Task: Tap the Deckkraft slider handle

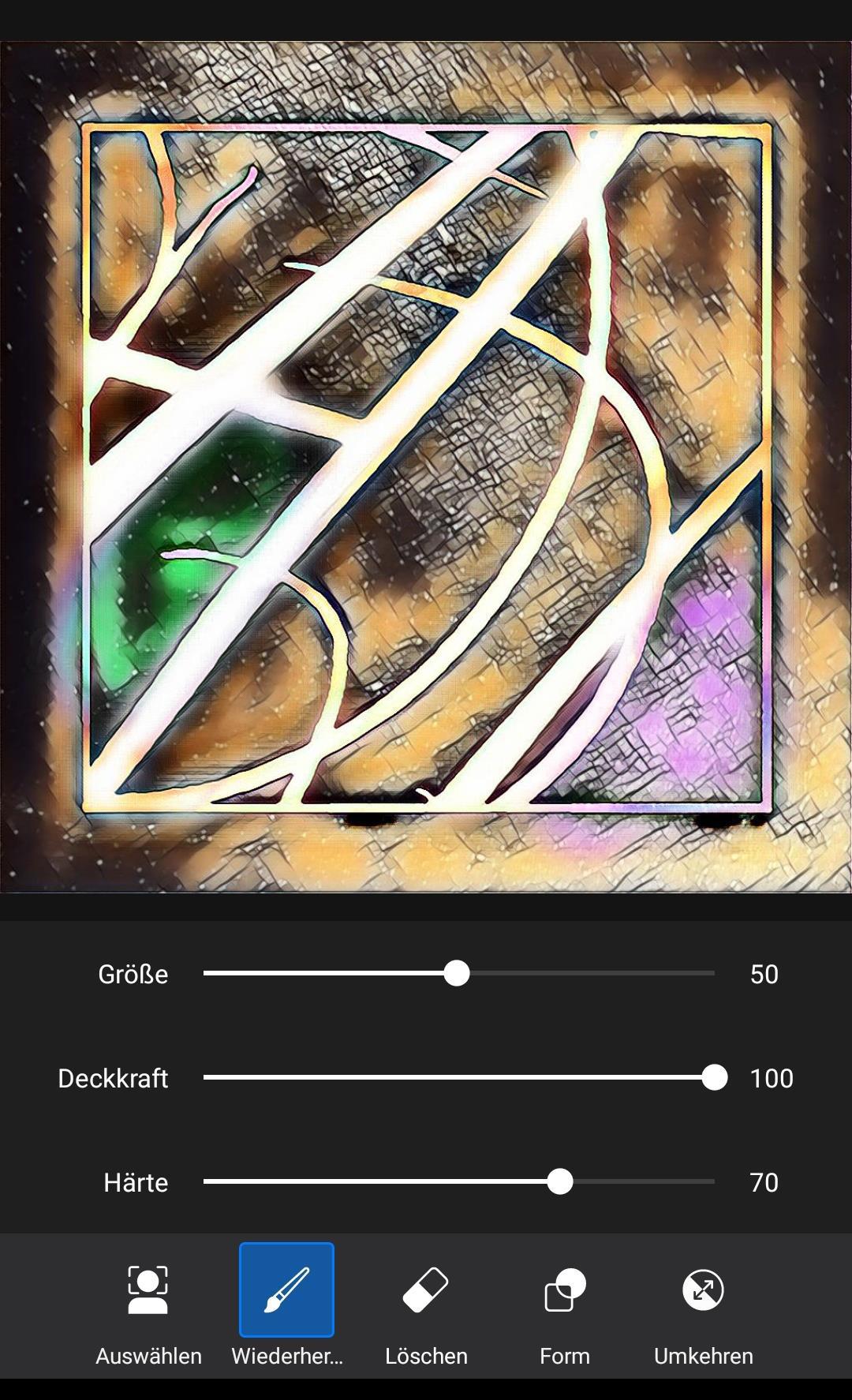Action: click(x=714, y=1077)
